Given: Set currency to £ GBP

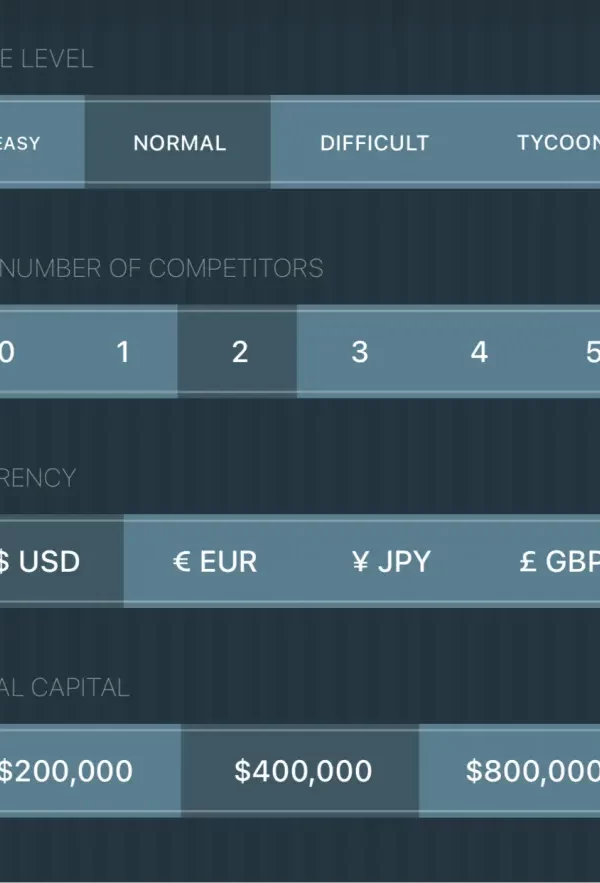Looking at the screenshot, I should (x=558, y=561).
